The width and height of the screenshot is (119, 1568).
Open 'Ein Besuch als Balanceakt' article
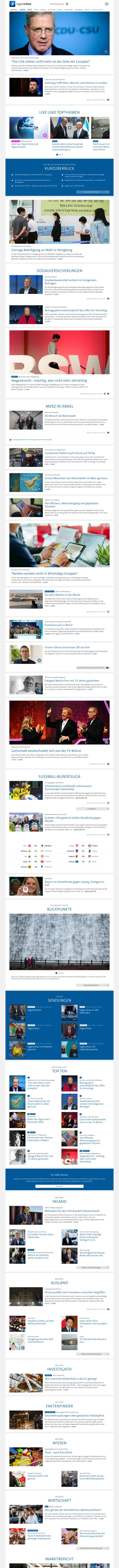tap(59, 416)
